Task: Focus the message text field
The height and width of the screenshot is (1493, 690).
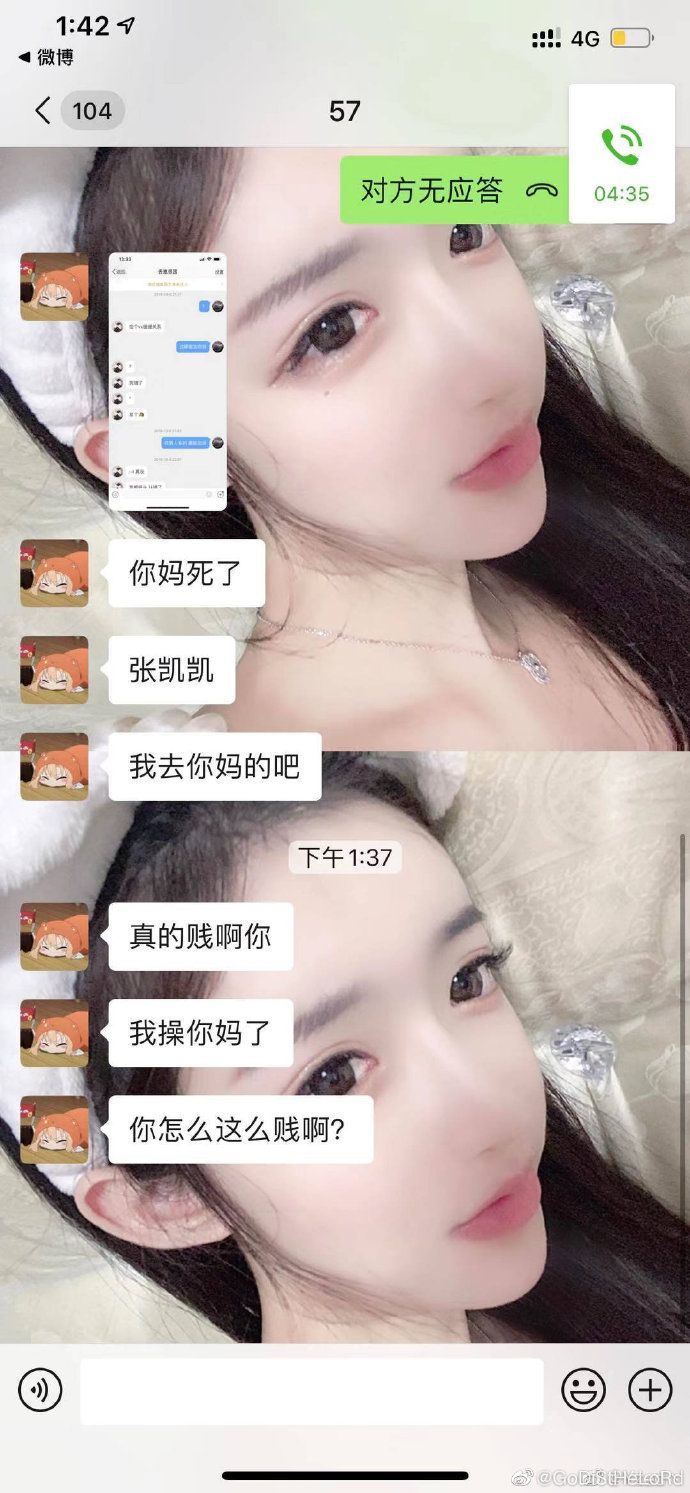Action: [311, 1390]
